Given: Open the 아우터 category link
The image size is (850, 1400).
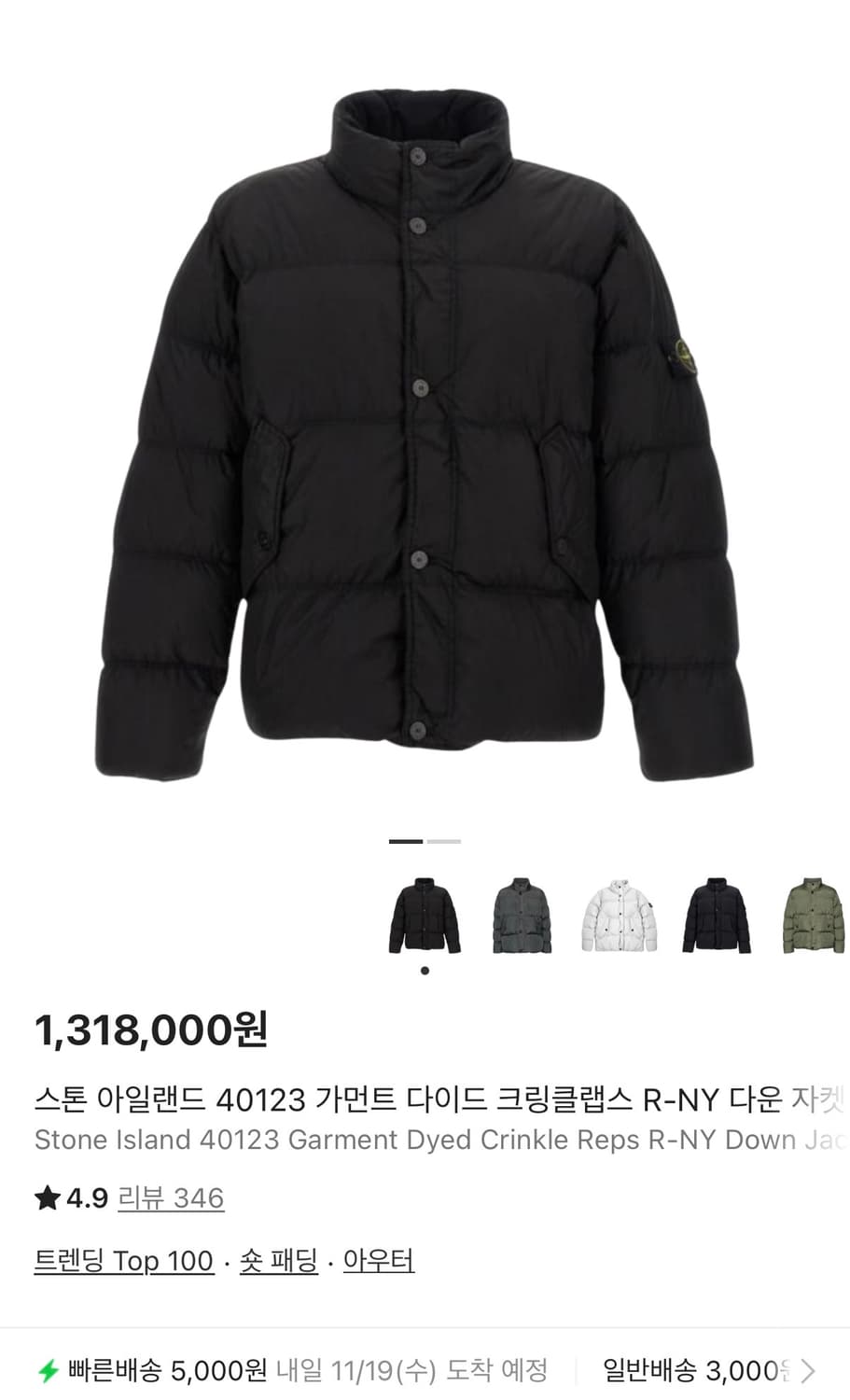Looking at the screenshot, I should pos(379,1260).
